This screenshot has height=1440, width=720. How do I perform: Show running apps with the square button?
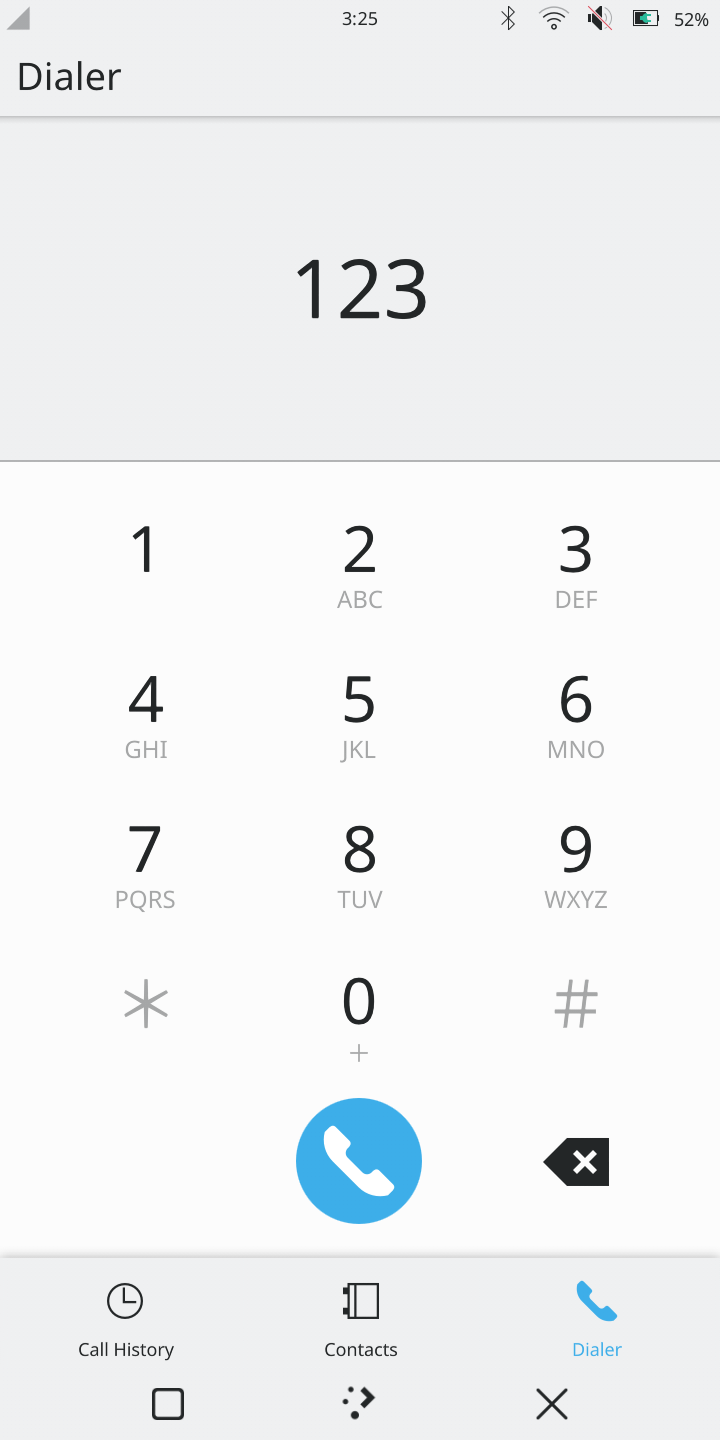pos(168,1404)
